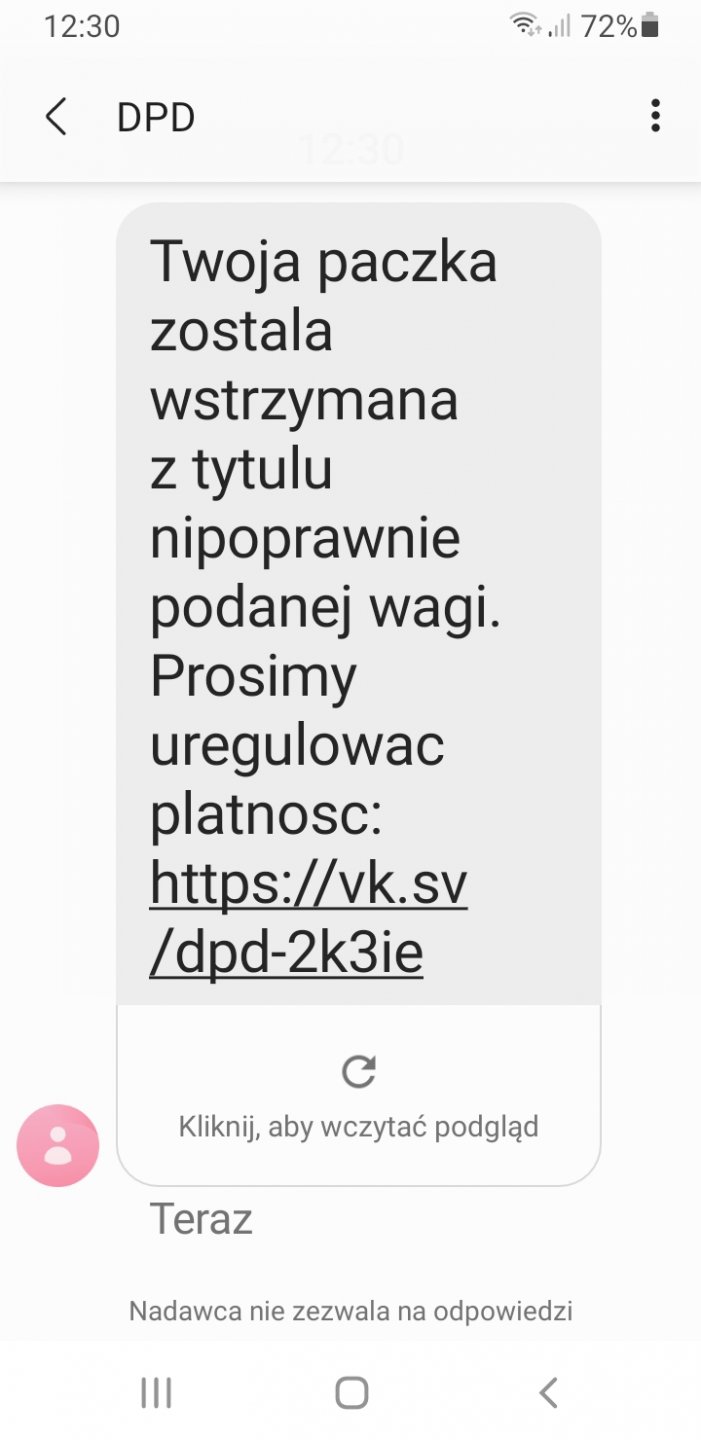Viewport: 701px width, 1440px height.
Task: Open the DPD sender avatar
Action: click(58, 1146)
